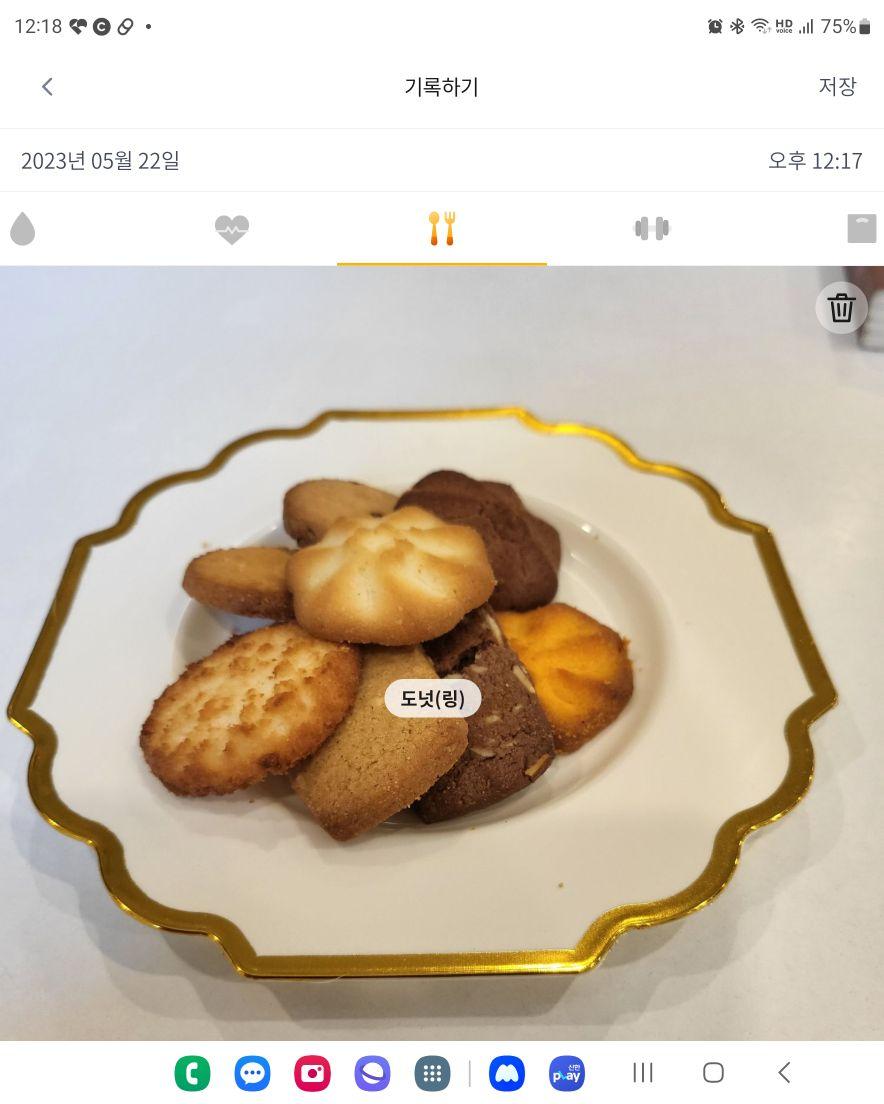Delete the photo with the trash icon

pos(841,308)
